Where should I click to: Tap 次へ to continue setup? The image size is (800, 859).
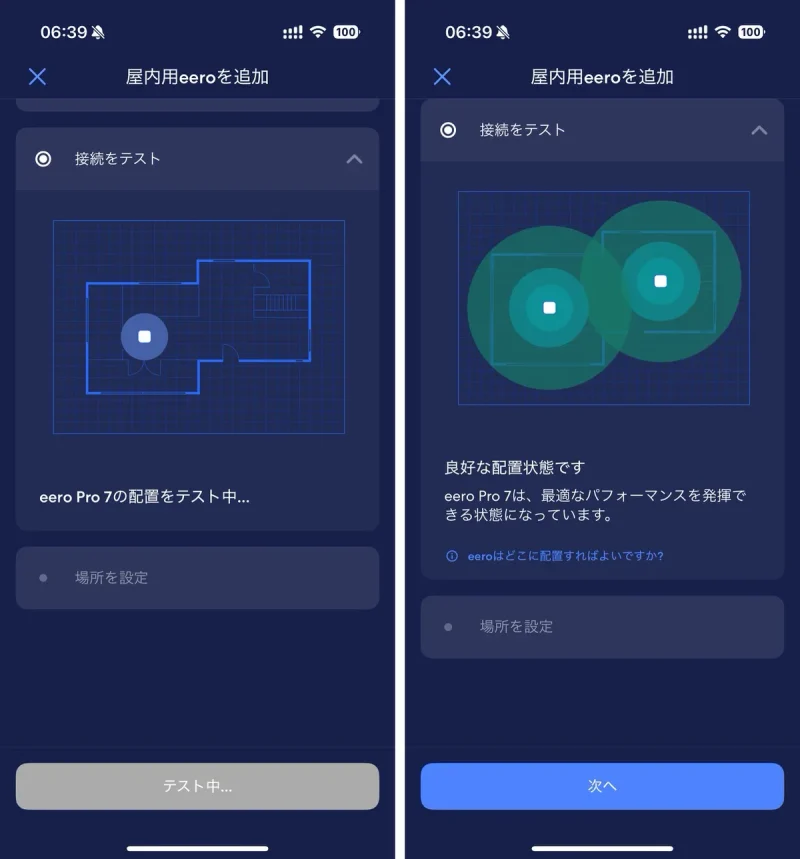(601, 786)
